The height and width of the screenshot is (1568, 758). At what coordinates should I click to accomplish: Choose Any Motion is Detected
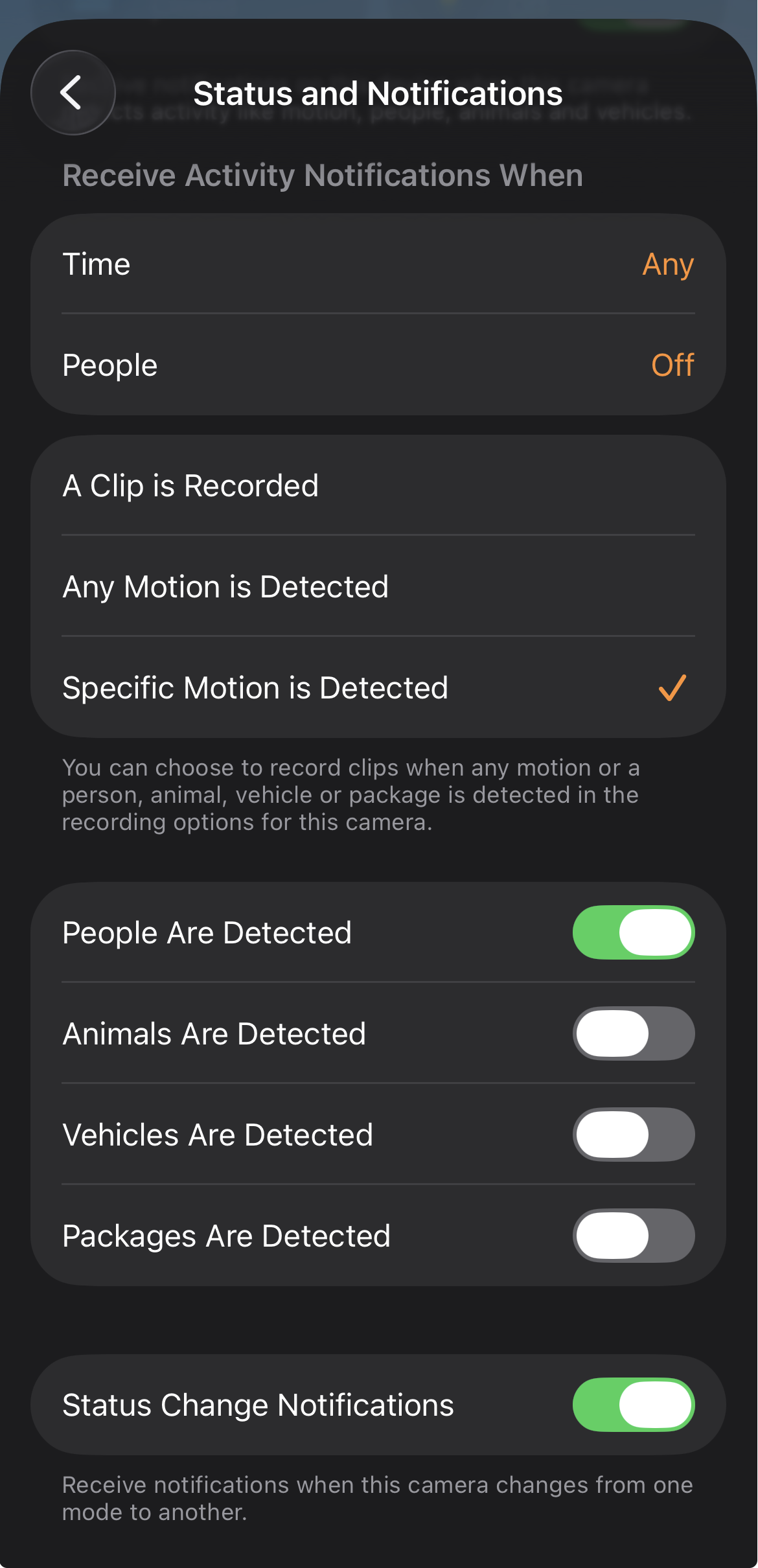coord(378,586)
